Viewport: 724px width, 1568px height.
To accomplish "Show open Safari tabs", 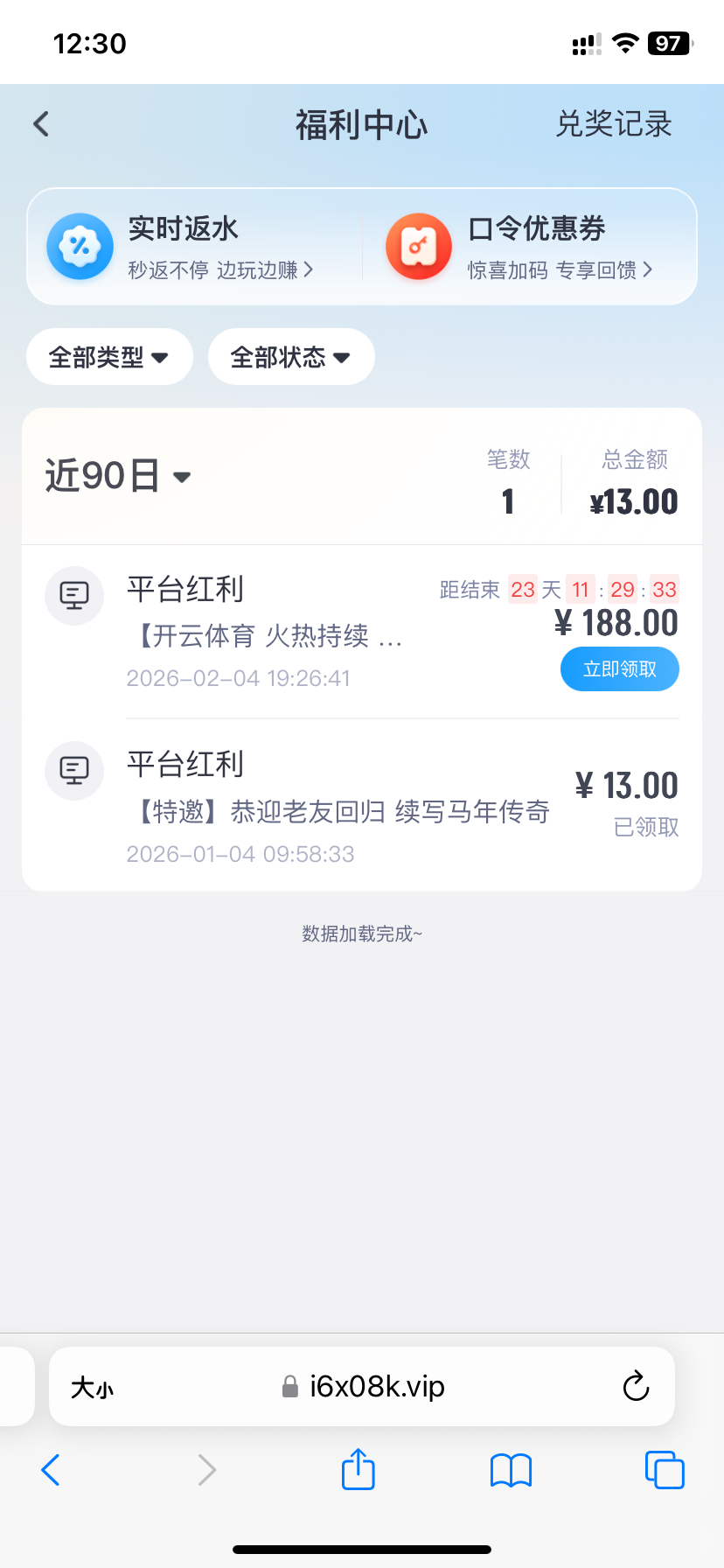I will click(x=665, y=1470).
